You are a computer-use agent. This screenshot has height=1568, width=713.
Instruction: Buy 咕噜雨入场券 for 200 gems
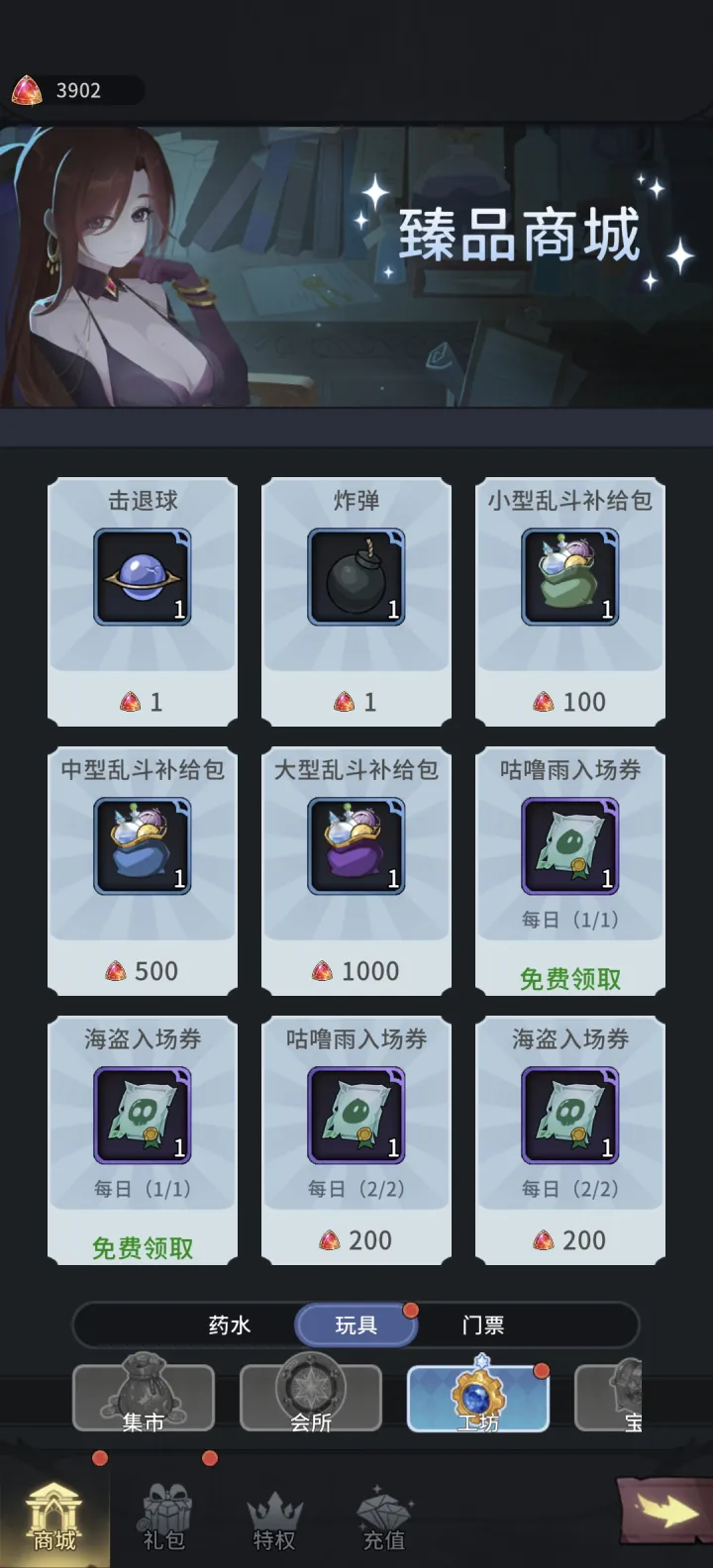click(356, 1239)
